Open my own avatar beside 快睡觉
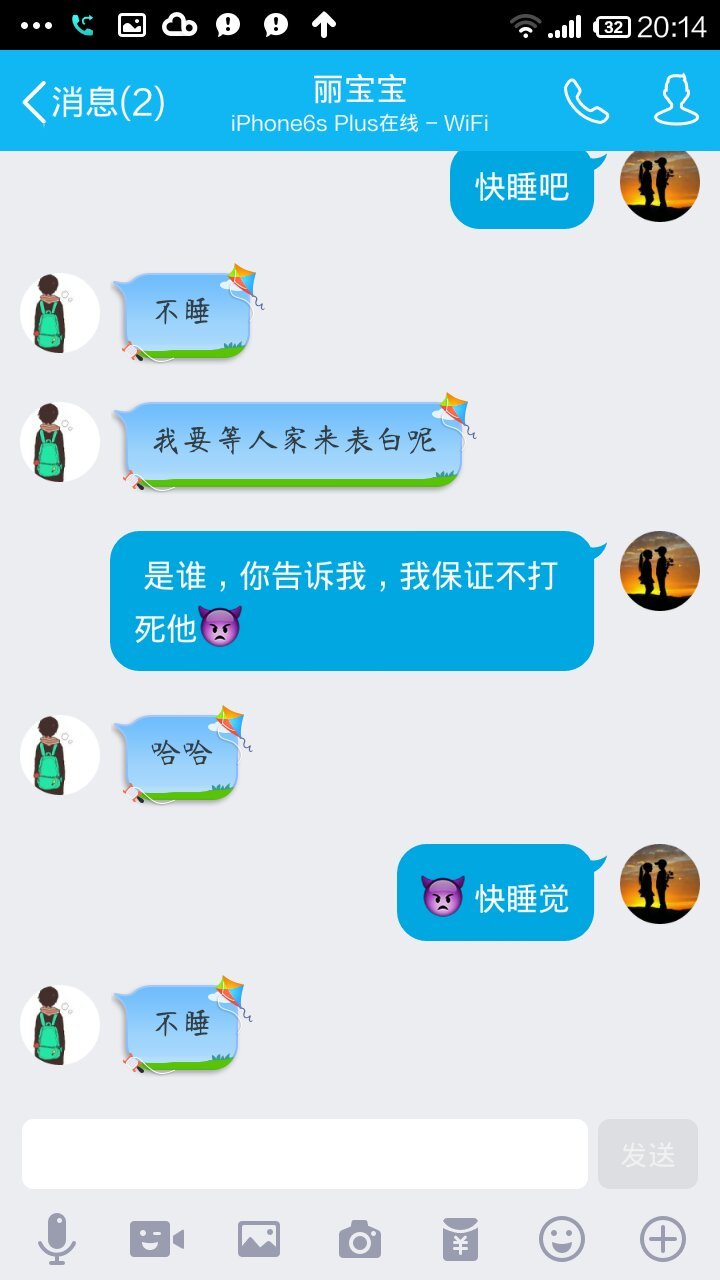720x1280 pixels. click(x=660, y=884)
